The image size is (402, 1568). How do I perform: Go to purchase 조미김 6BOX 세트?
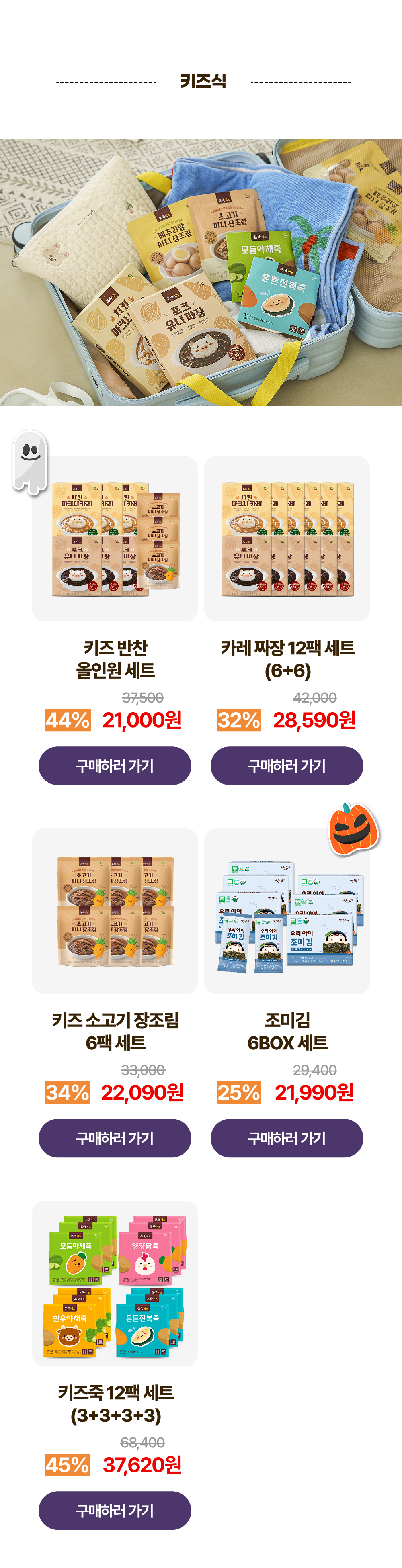coord(287,1138)
